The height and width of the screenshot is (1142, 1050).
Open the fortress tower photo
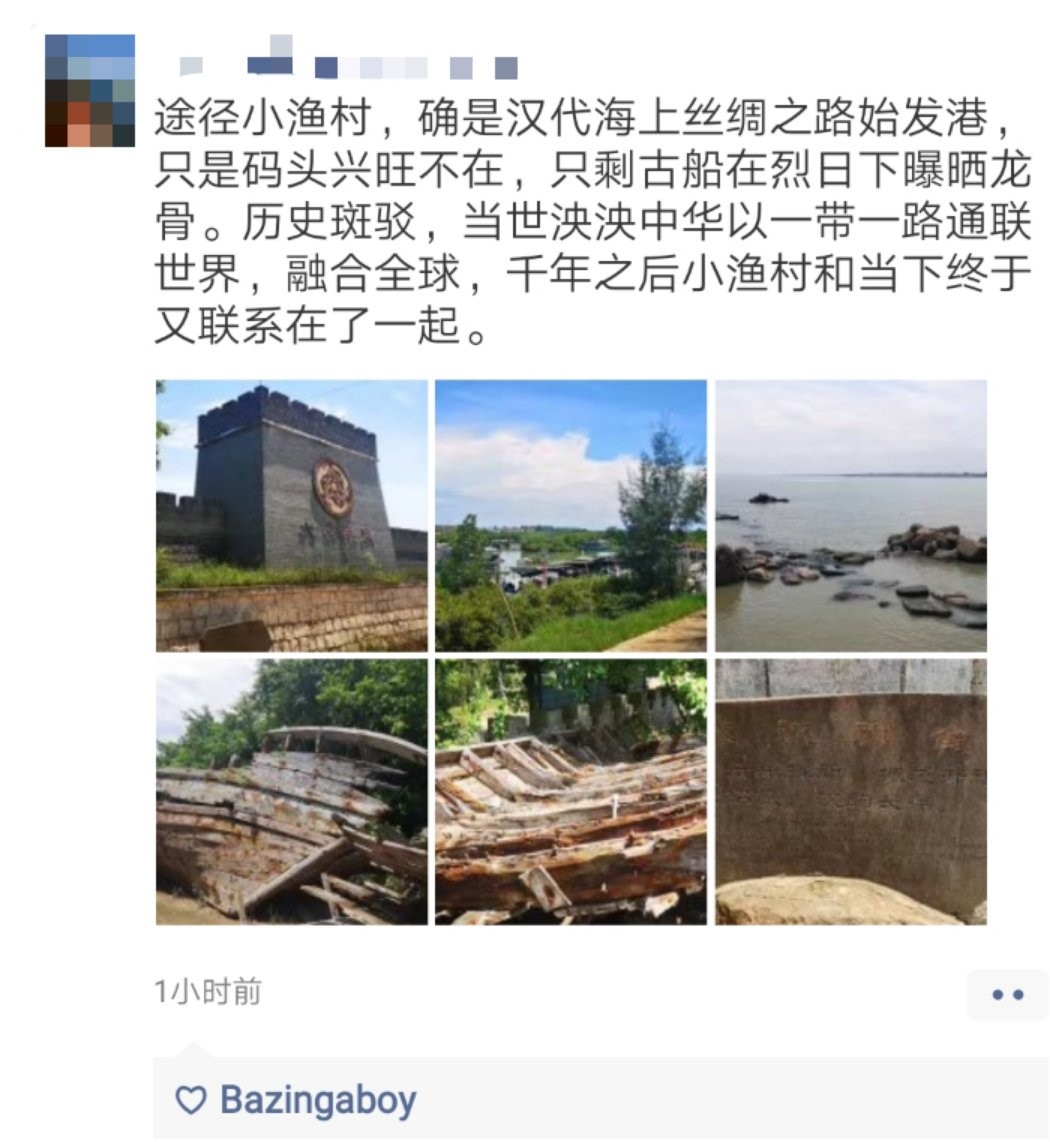(291, 516)
